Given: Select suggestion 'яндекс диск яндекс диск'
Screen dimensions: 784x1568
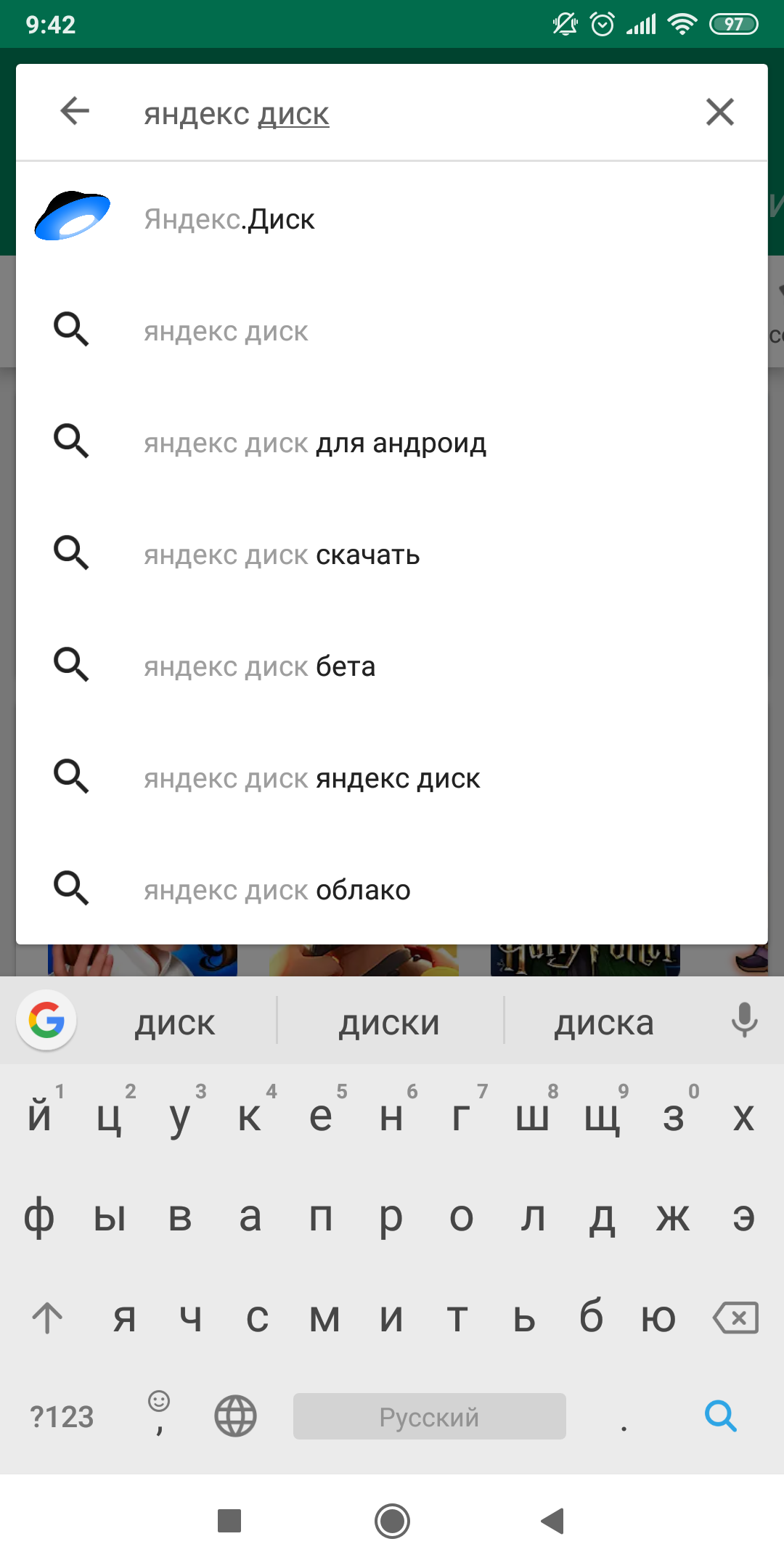Looking at the screenshot, I should pyautogui.click(x=311, y=779).
